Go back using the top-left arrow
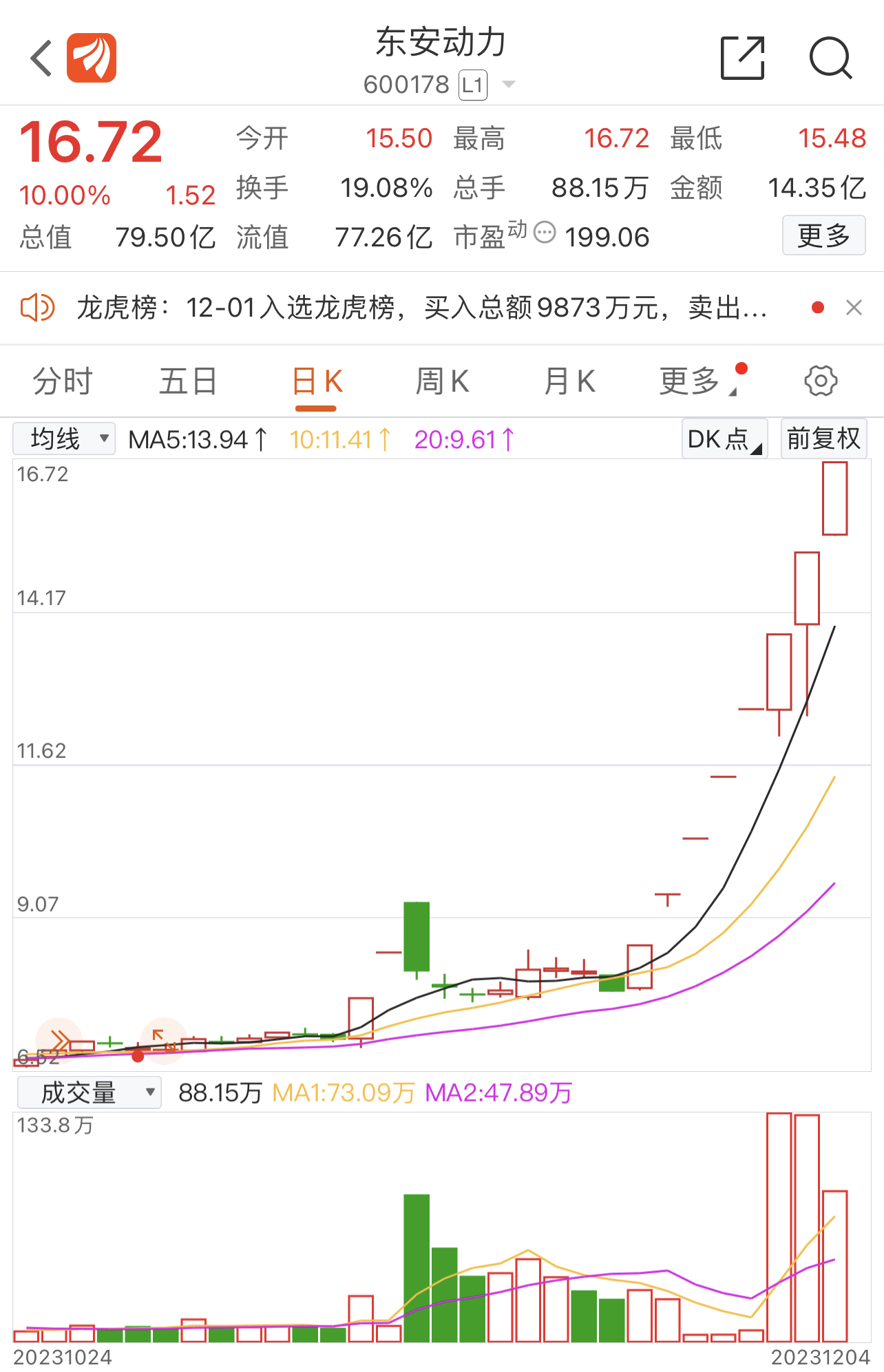 coord(41,58)
